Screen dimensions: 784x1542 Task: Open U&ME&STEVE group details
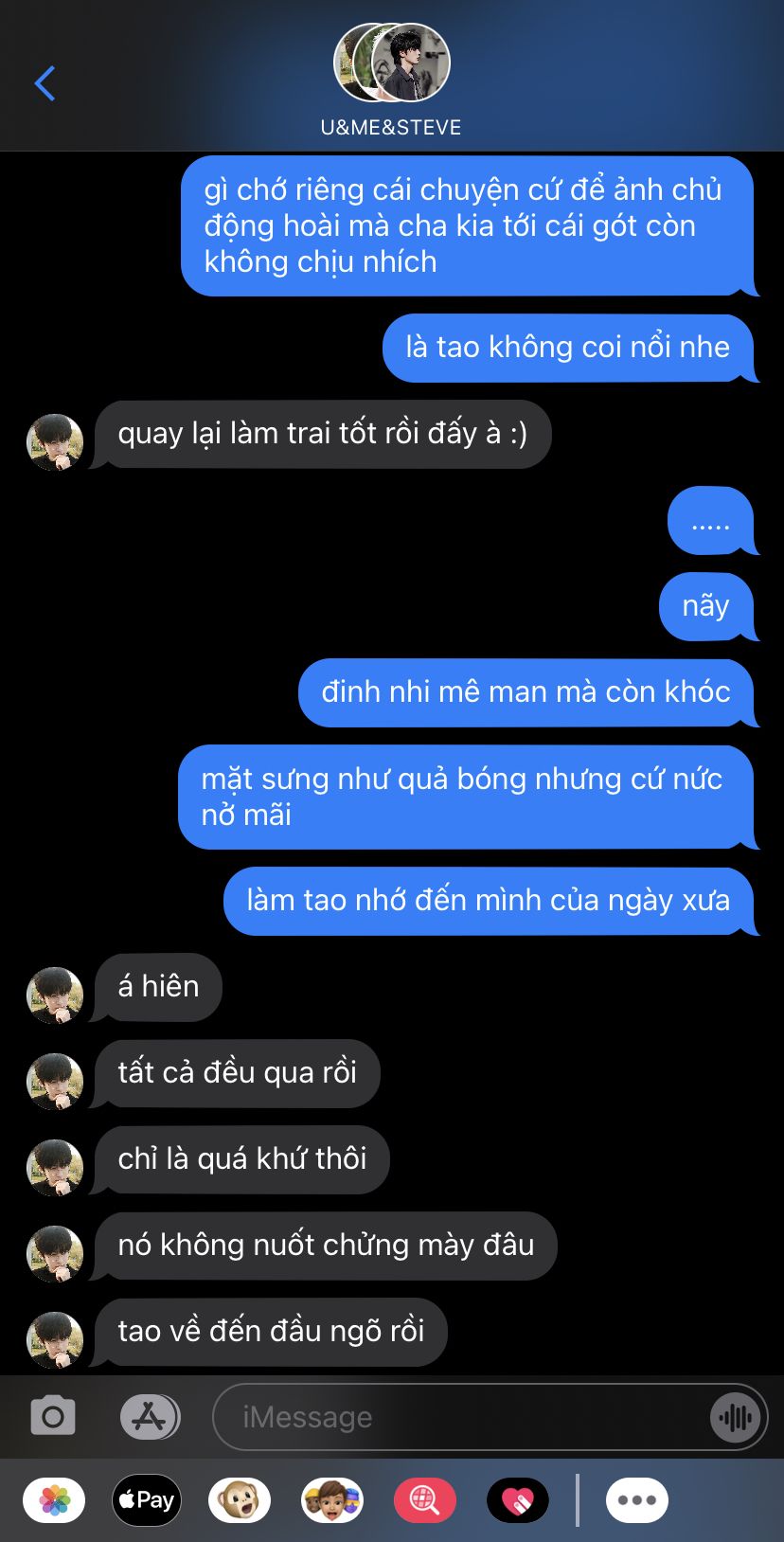[x=391, y=80]
